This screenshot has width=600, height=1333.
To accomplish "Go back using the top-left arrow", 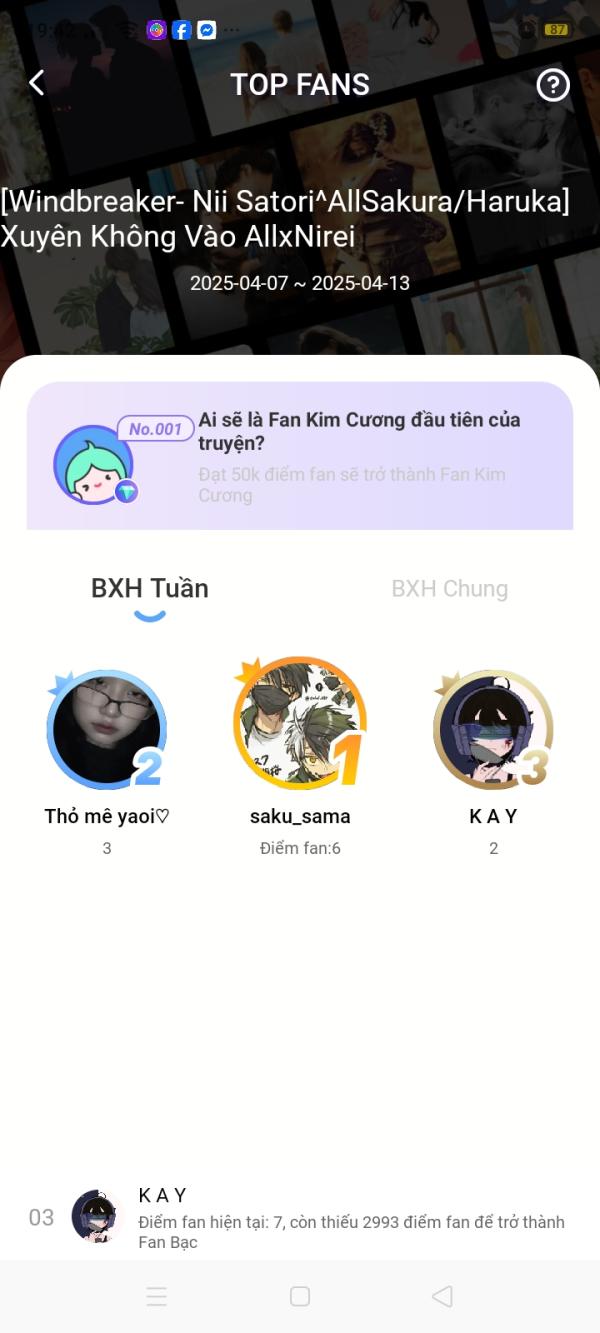I will (x=37, y=84).
